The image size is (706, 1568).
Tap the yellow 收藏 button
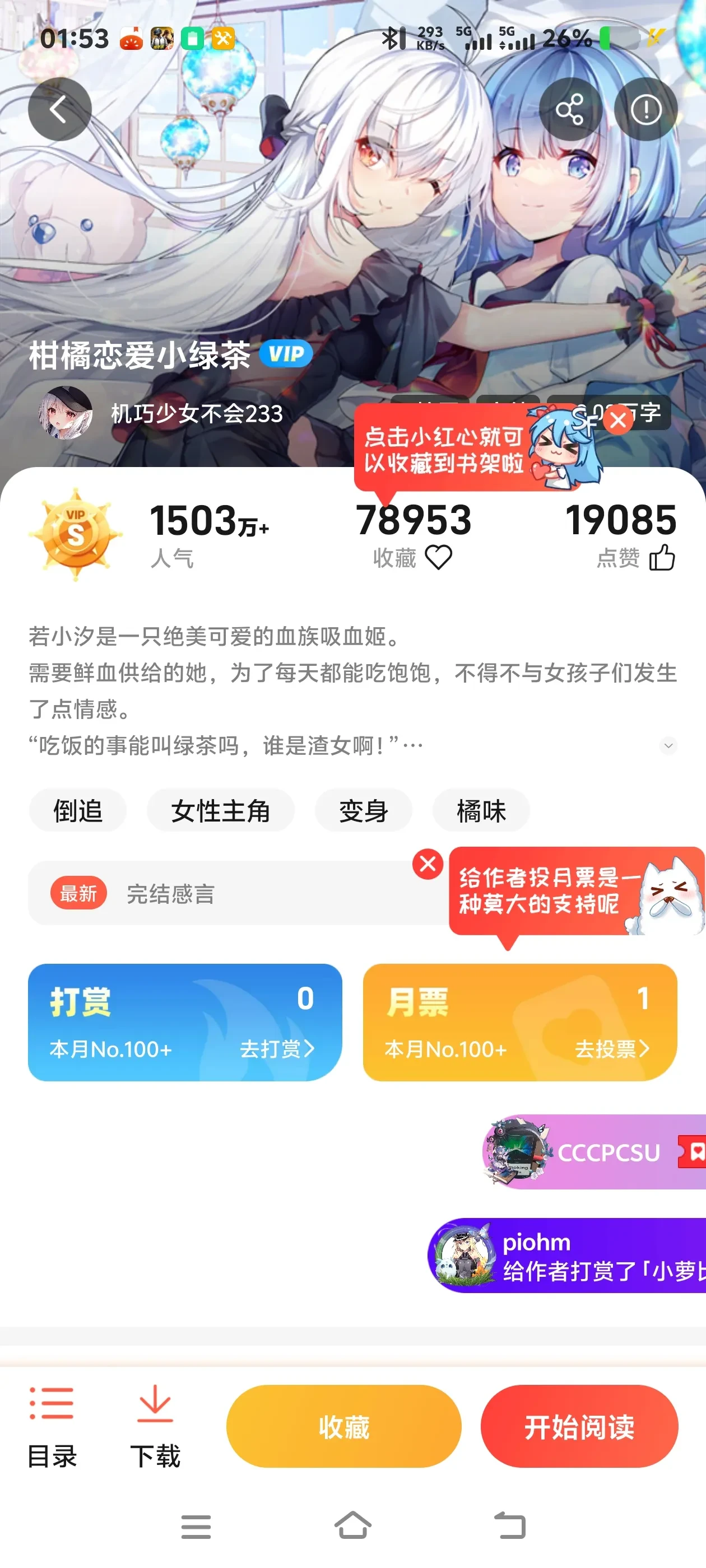[343, 1426]
